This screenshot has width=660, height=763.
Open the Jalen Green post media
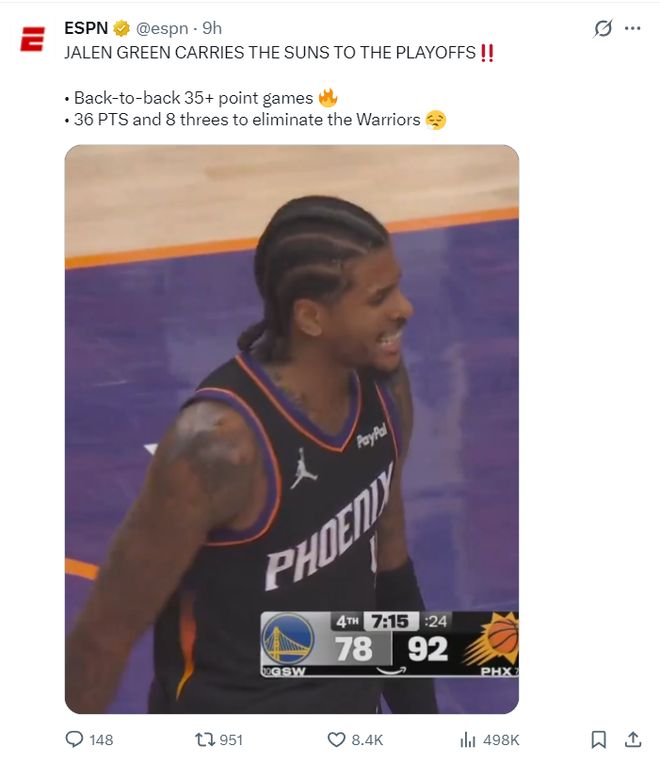click(292, 428)
